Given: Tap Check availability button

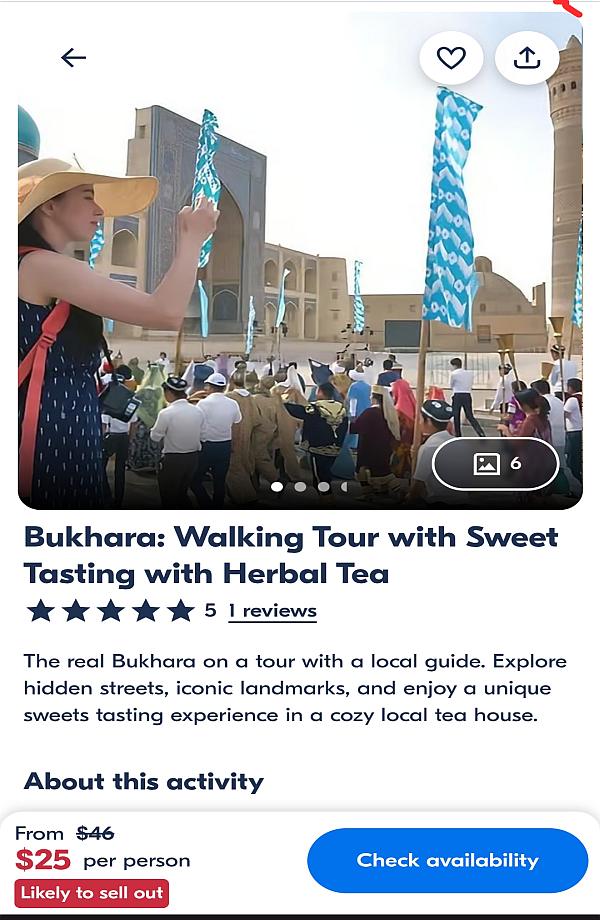Looking at the screenshot, I should (x=447, y=860).
